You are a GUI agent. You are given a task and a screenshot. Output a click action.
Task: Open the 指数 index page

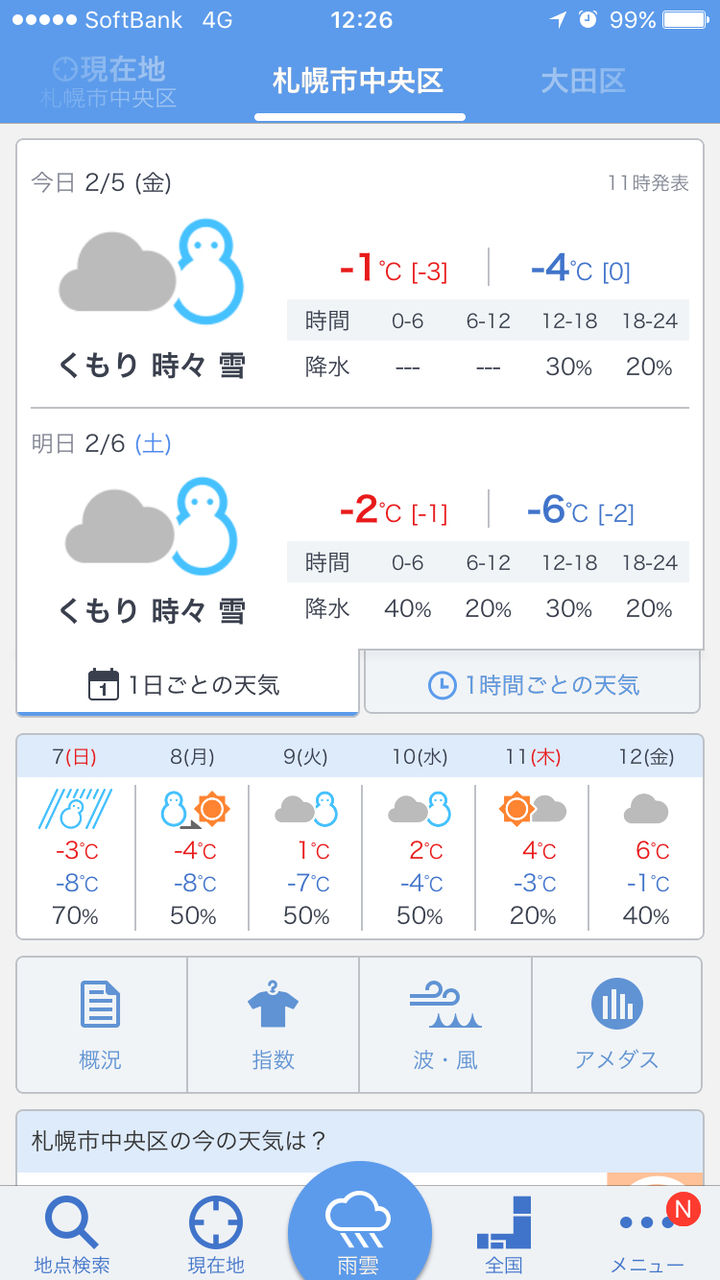pos(273,1025)
